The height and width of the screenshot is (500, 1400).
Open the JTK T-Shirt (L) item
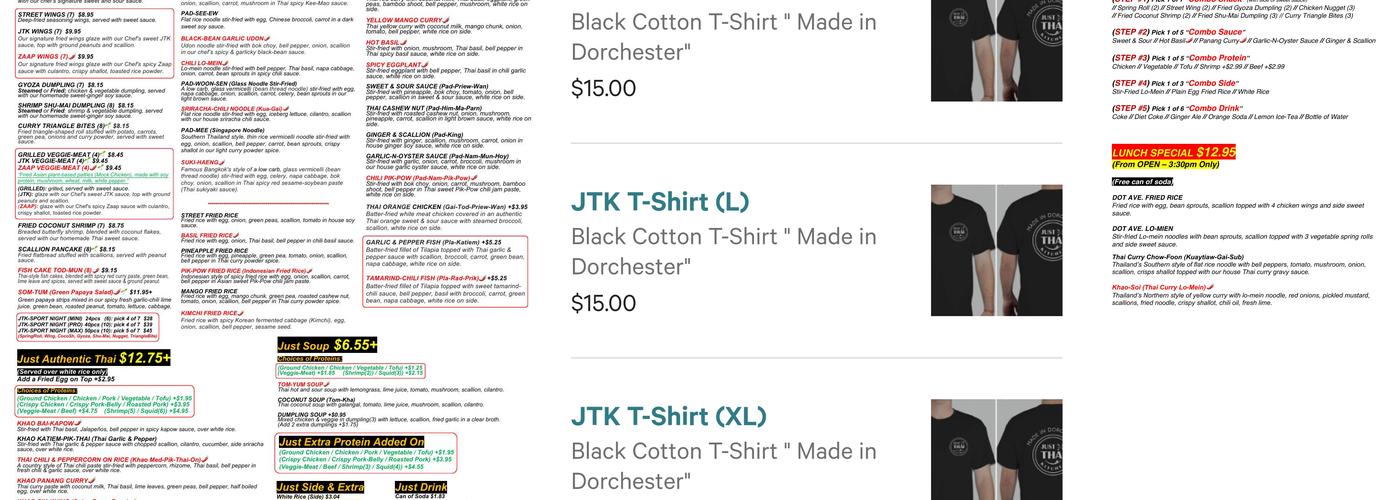click(x=660, y=202)
